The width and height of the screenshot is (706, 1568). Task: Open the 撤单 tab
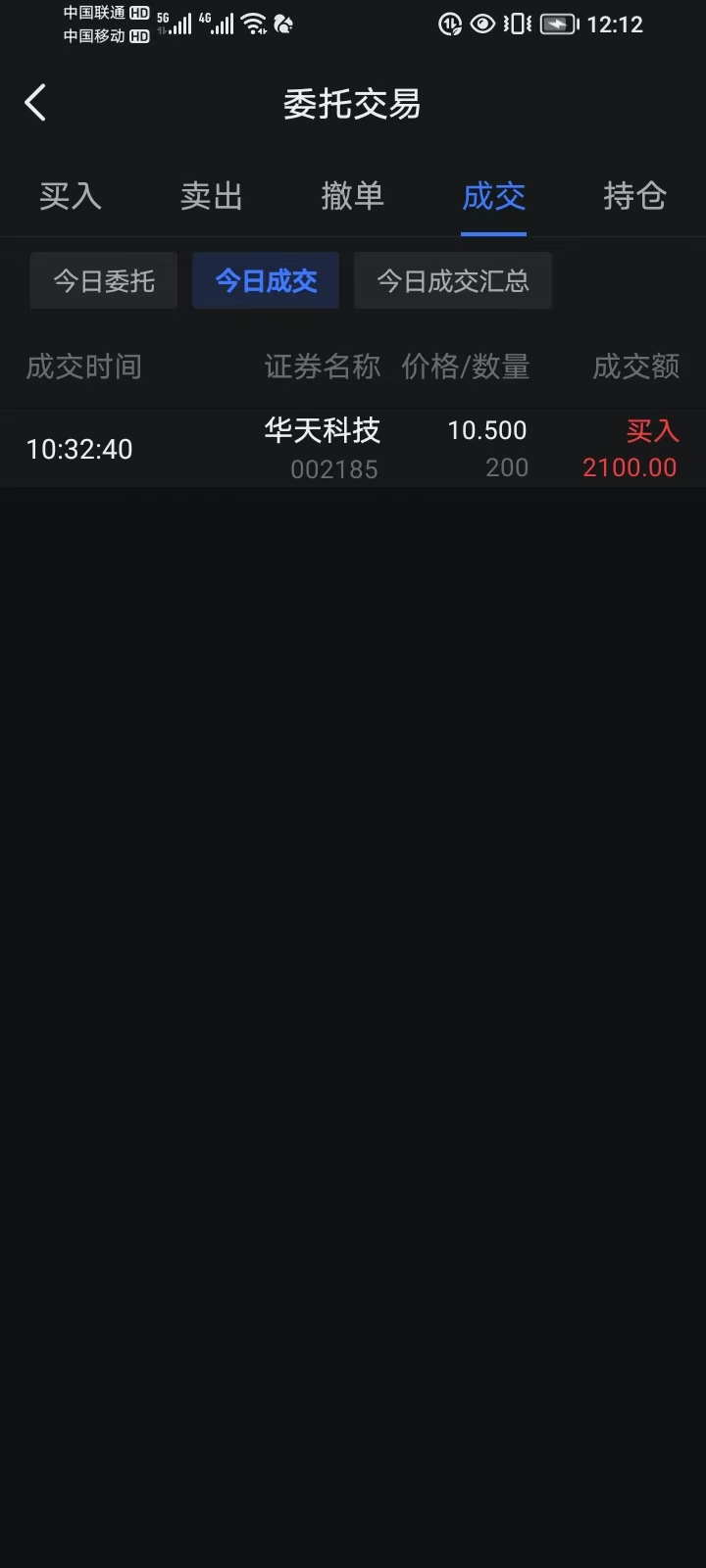pos(353,196)
